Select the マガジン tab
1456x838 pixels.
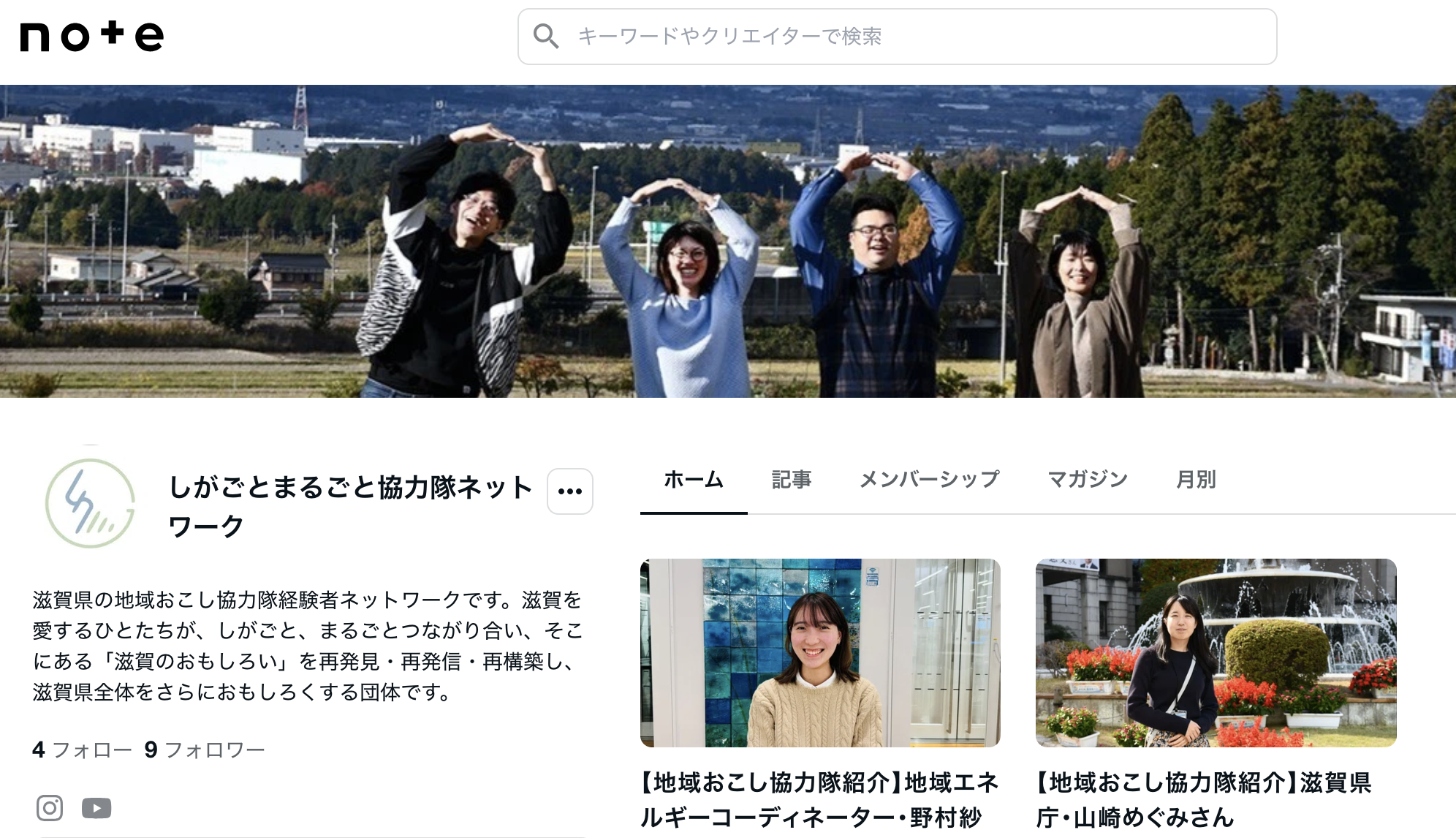[x=1088, y=480]
